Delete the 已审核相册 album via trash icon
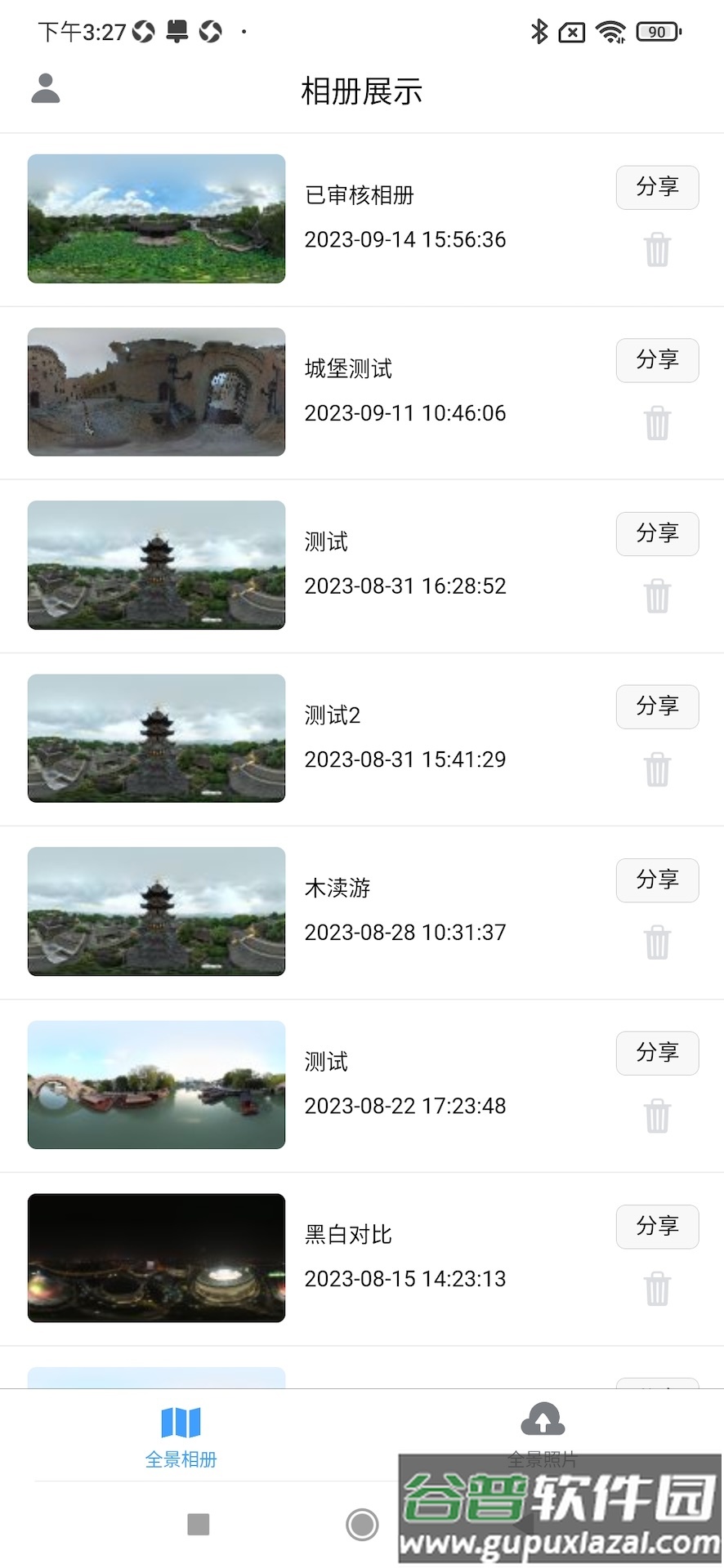 658,251
